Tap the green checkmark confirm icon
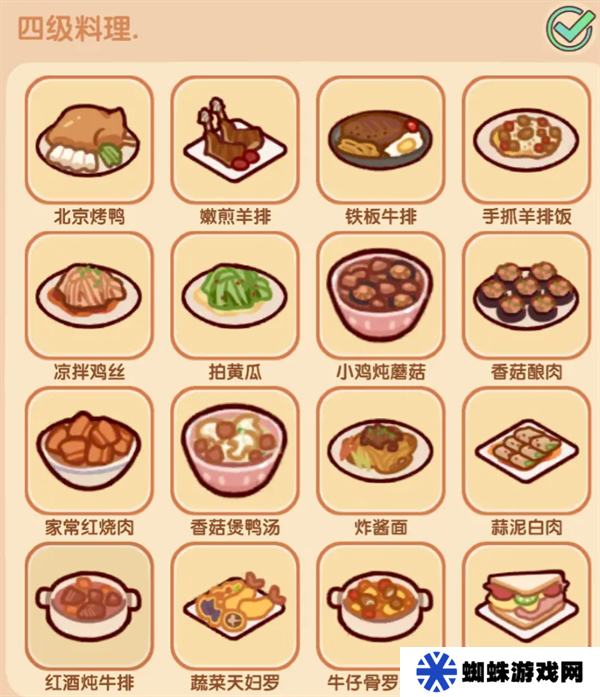 [x=569, y=28]
